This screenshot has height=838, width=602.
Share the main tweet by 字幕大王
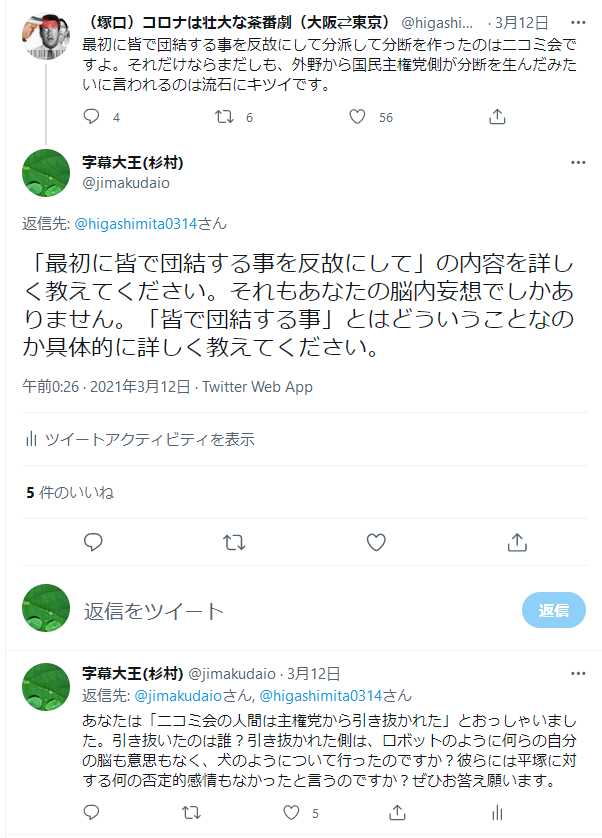tap(517, 543)
